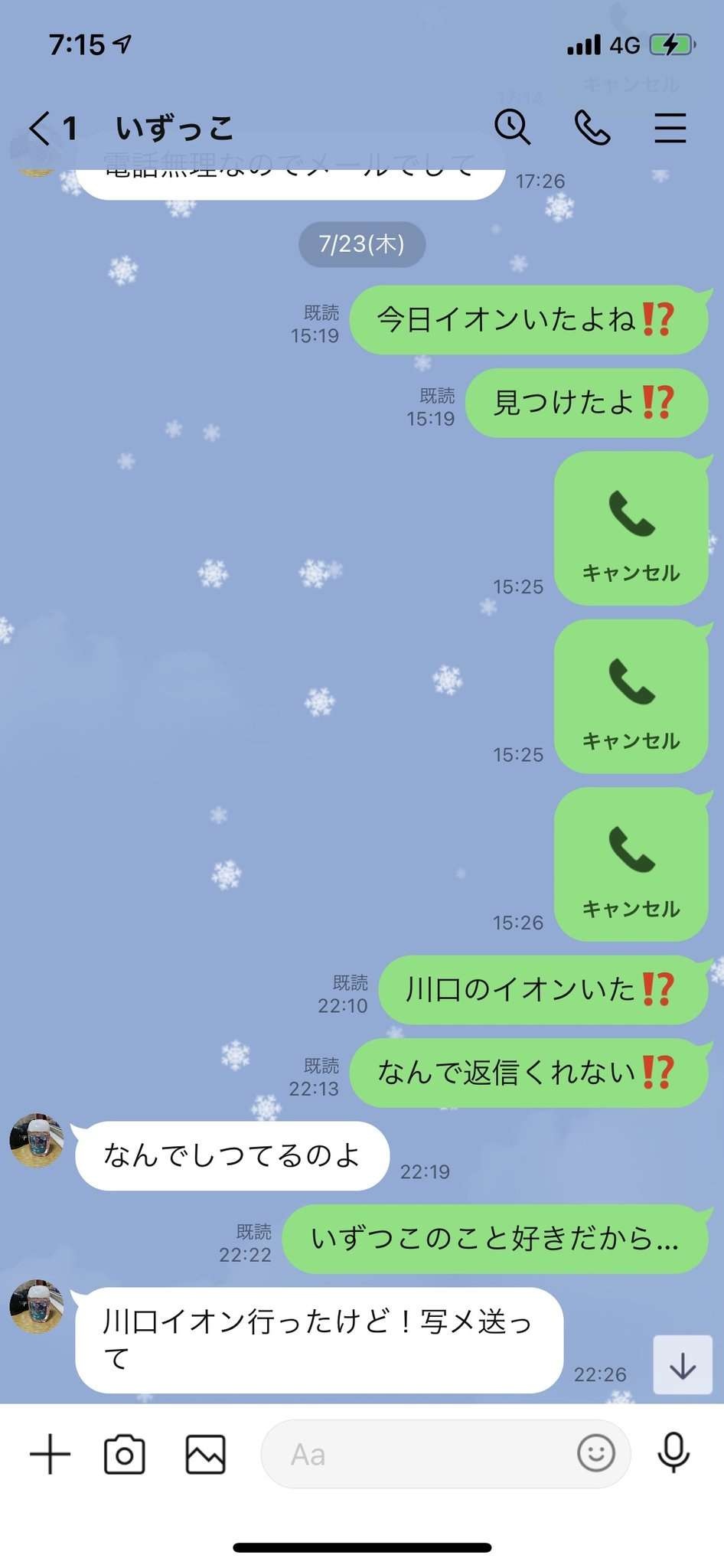
Task: Open the profile picture beside なんでしつてるのよ
Action: (x=37, y=1140)
